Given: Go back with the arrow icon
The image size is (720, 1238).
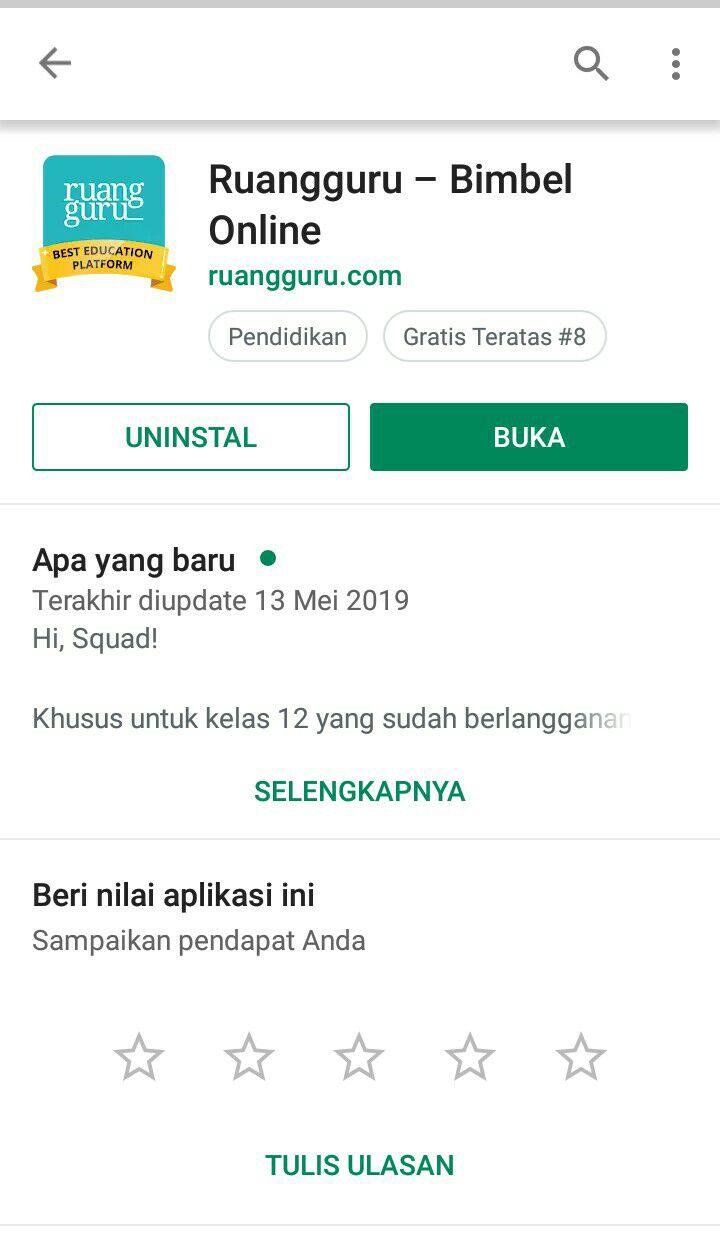Looking at the screenshot, I should pyautogui.click(x=55, y=64).
